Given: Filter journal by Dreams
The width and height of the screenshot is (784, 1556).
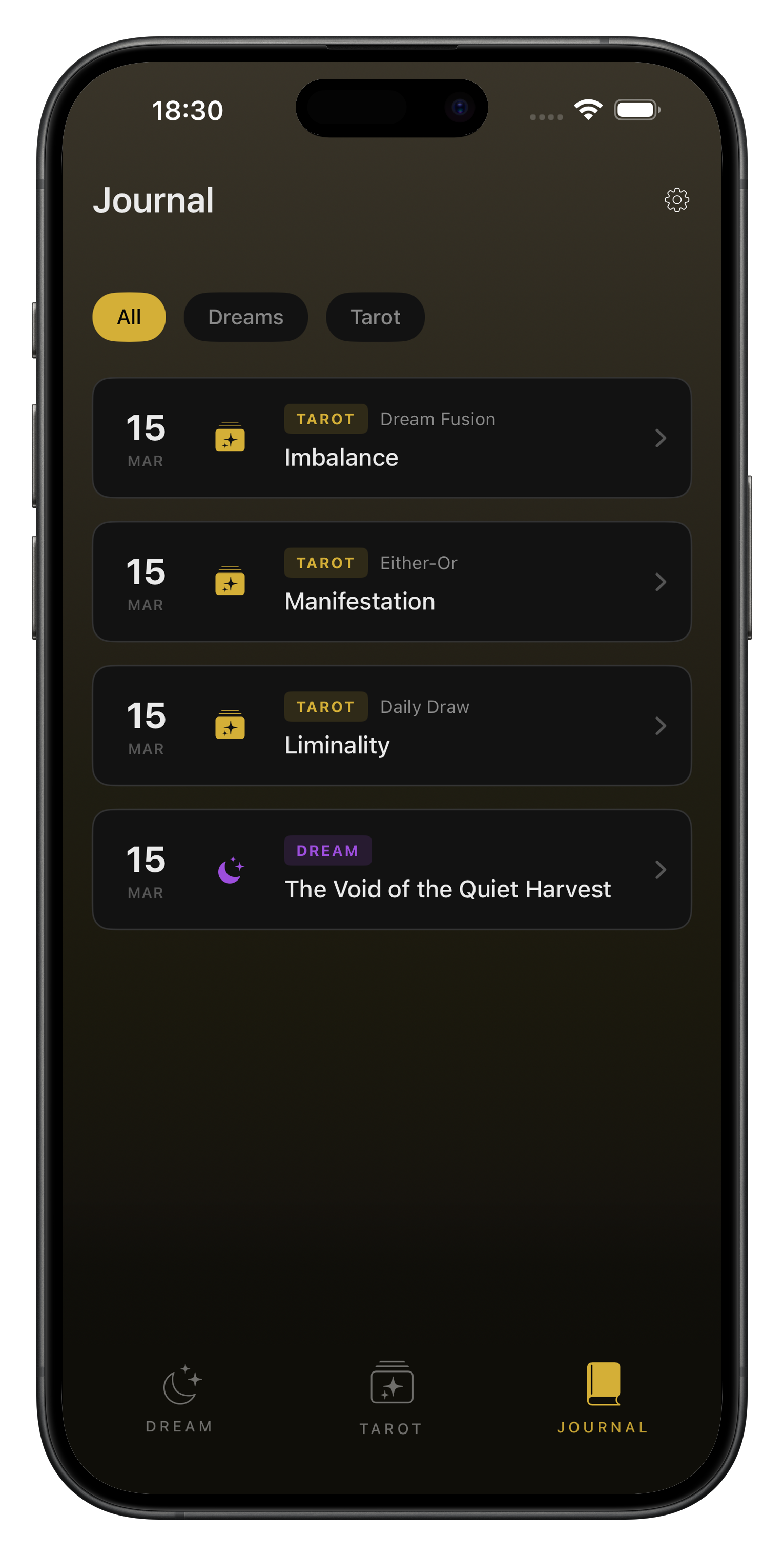Looking at the screenshot, I should (x=245, y=317).
